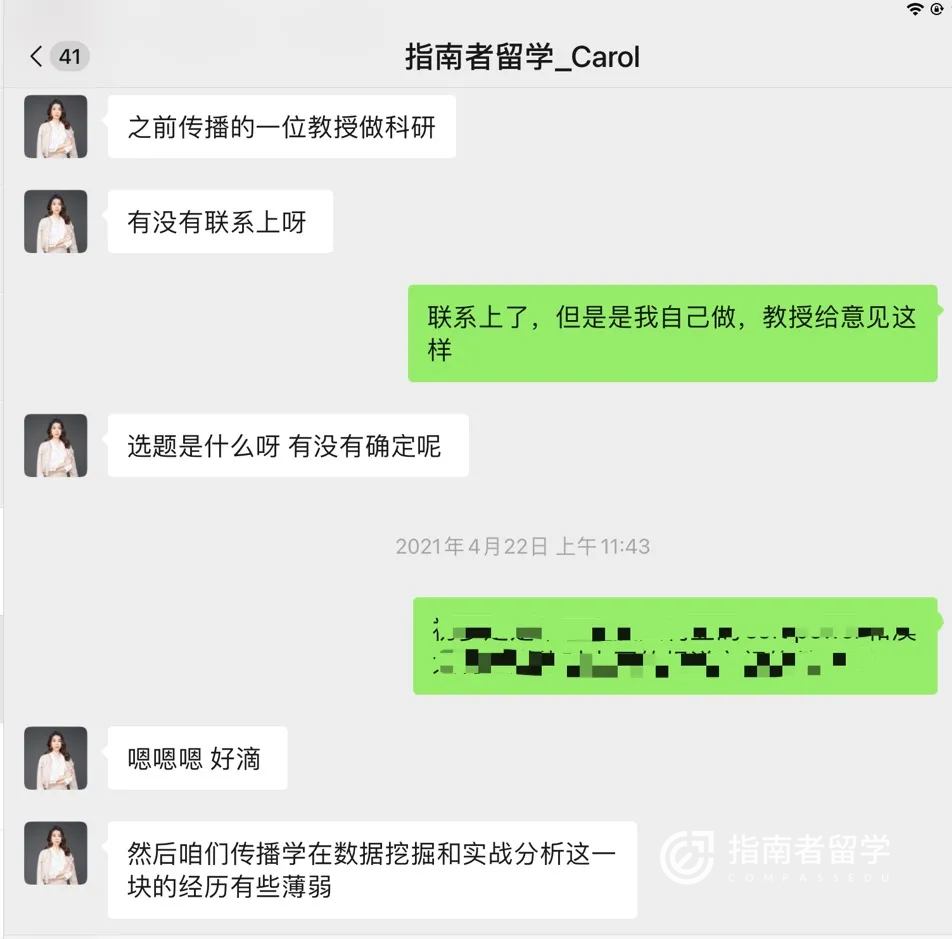Open avatar beside '选题是什么呀' message
The height and width of the screenshot is (939, 952).
point(56,446)
